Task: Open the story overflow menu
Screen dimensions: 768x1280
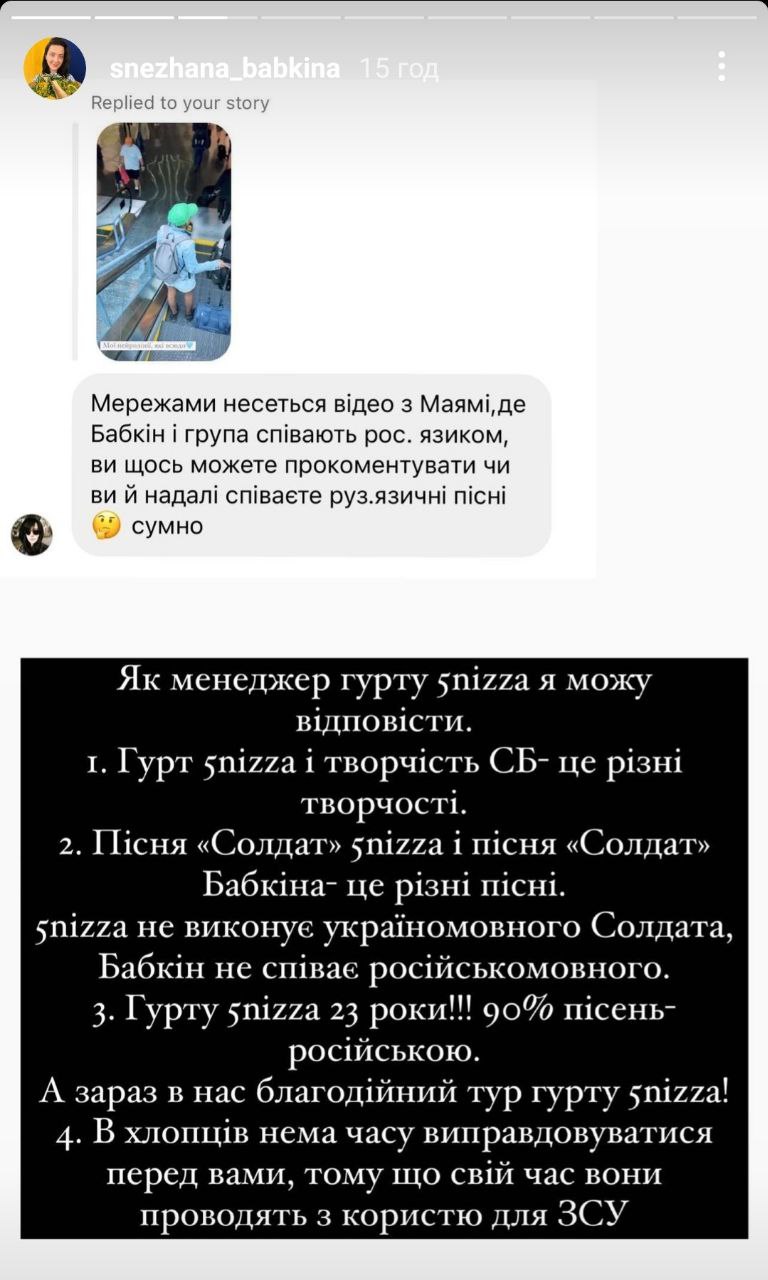Action: (721, 67)
